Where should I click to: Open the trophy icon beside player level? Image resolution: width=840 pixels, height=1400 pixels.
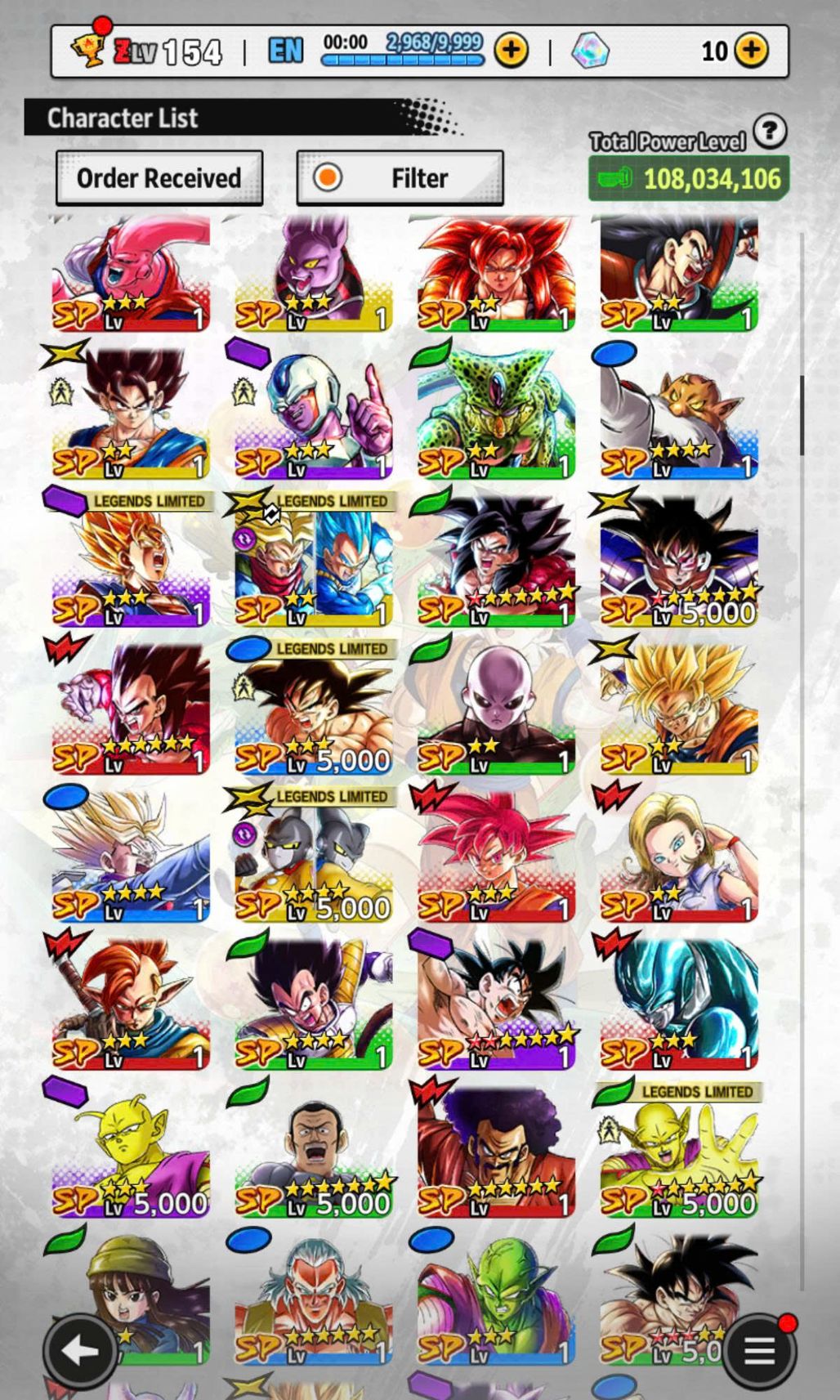coord(86,49)
